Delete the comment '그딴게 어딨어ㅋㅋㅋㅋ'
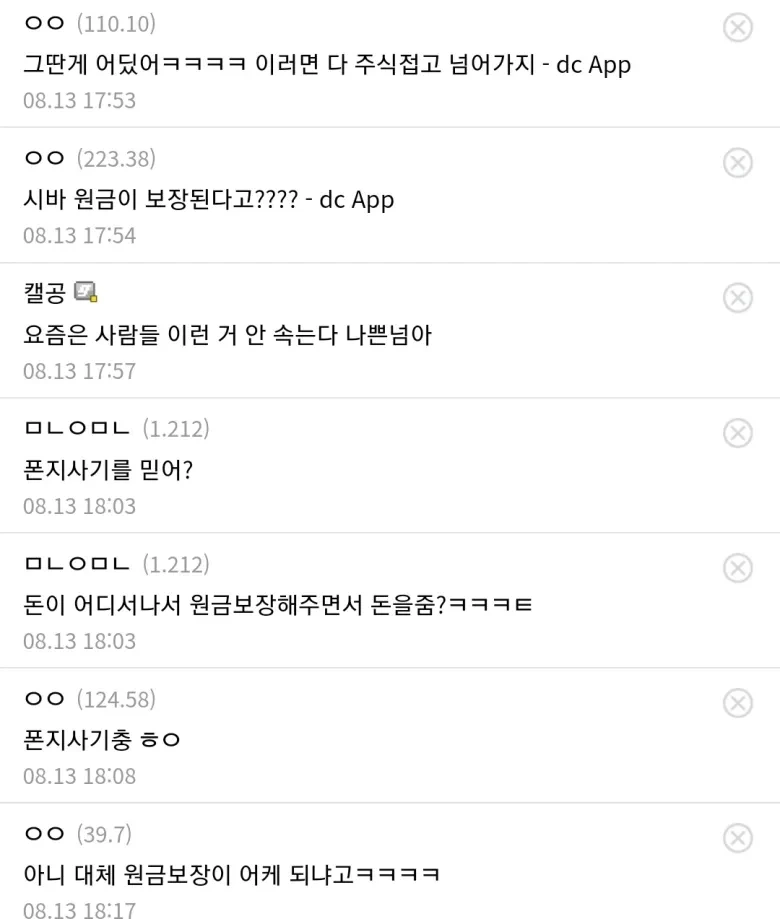 [737, 27]
